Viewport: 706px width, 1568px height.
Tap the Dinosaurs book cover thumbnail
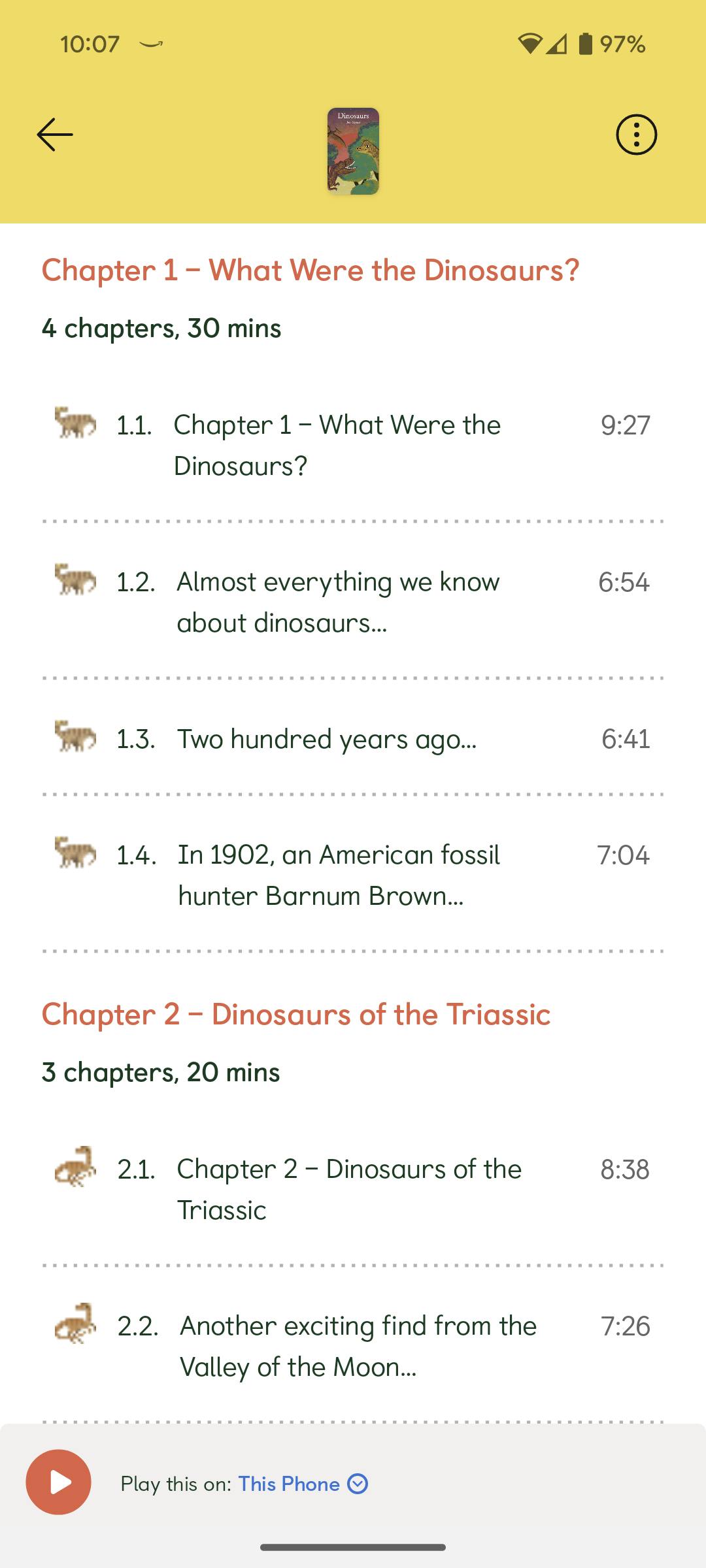coord(353,151)
